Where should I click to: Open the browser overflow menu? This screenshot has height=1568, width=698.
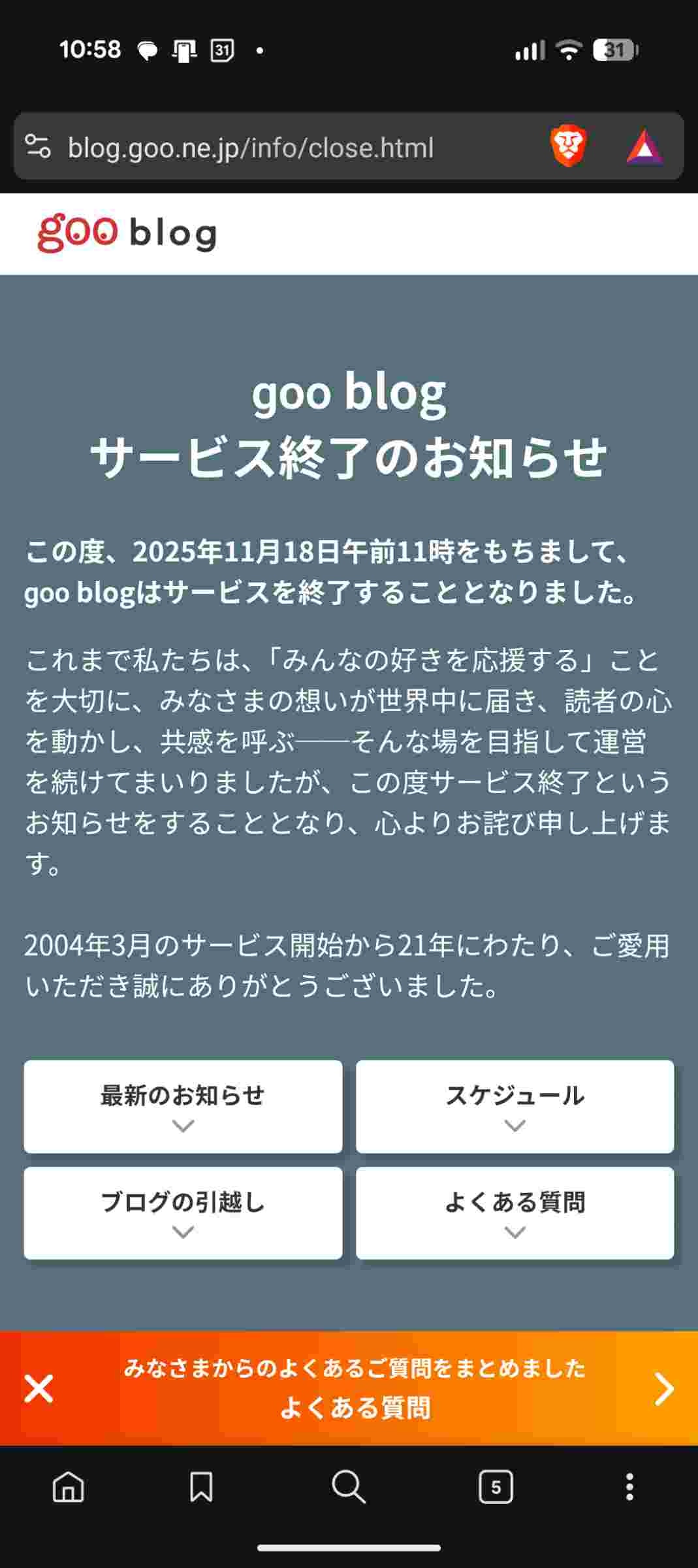tap(629, 1488)
